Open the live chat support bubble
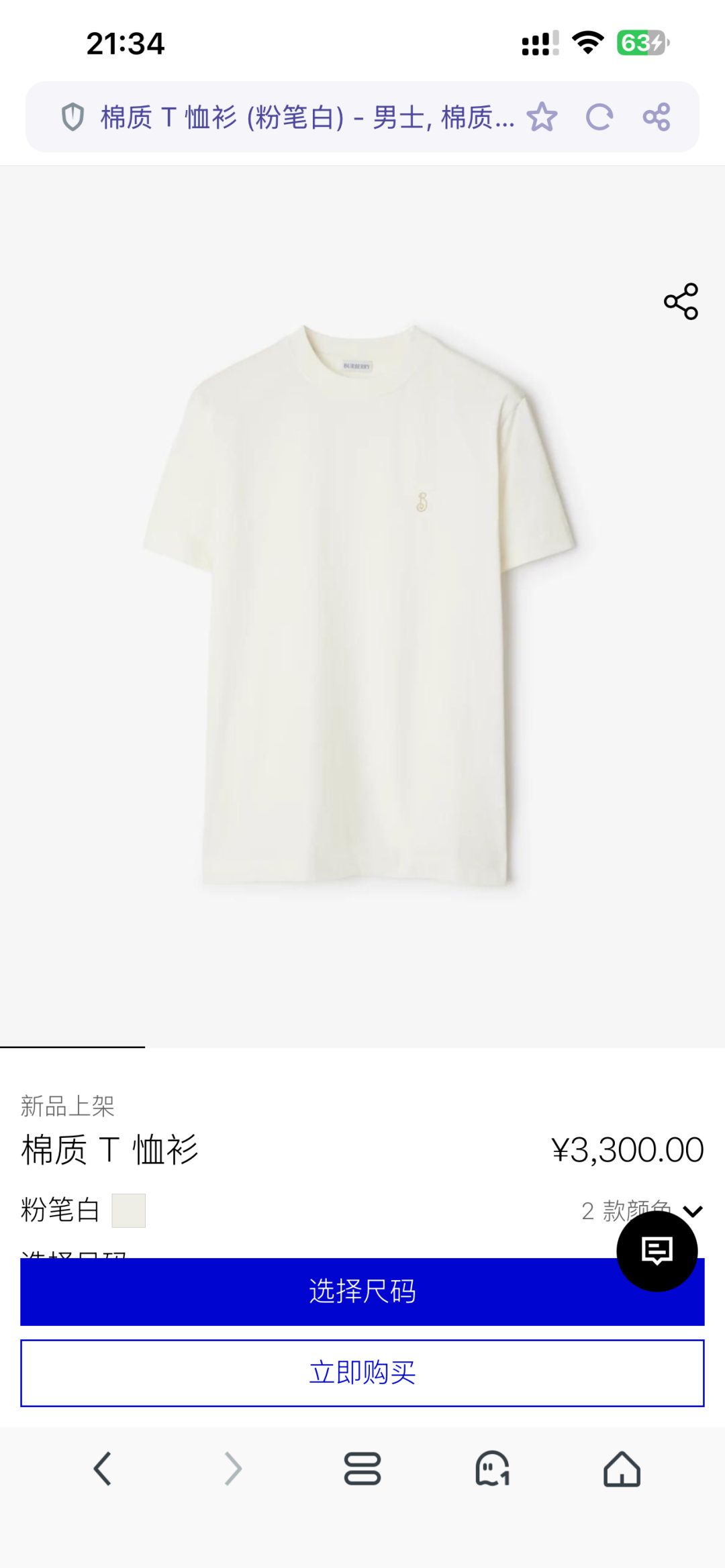Screen dimensions: 725x1568 657,1251
